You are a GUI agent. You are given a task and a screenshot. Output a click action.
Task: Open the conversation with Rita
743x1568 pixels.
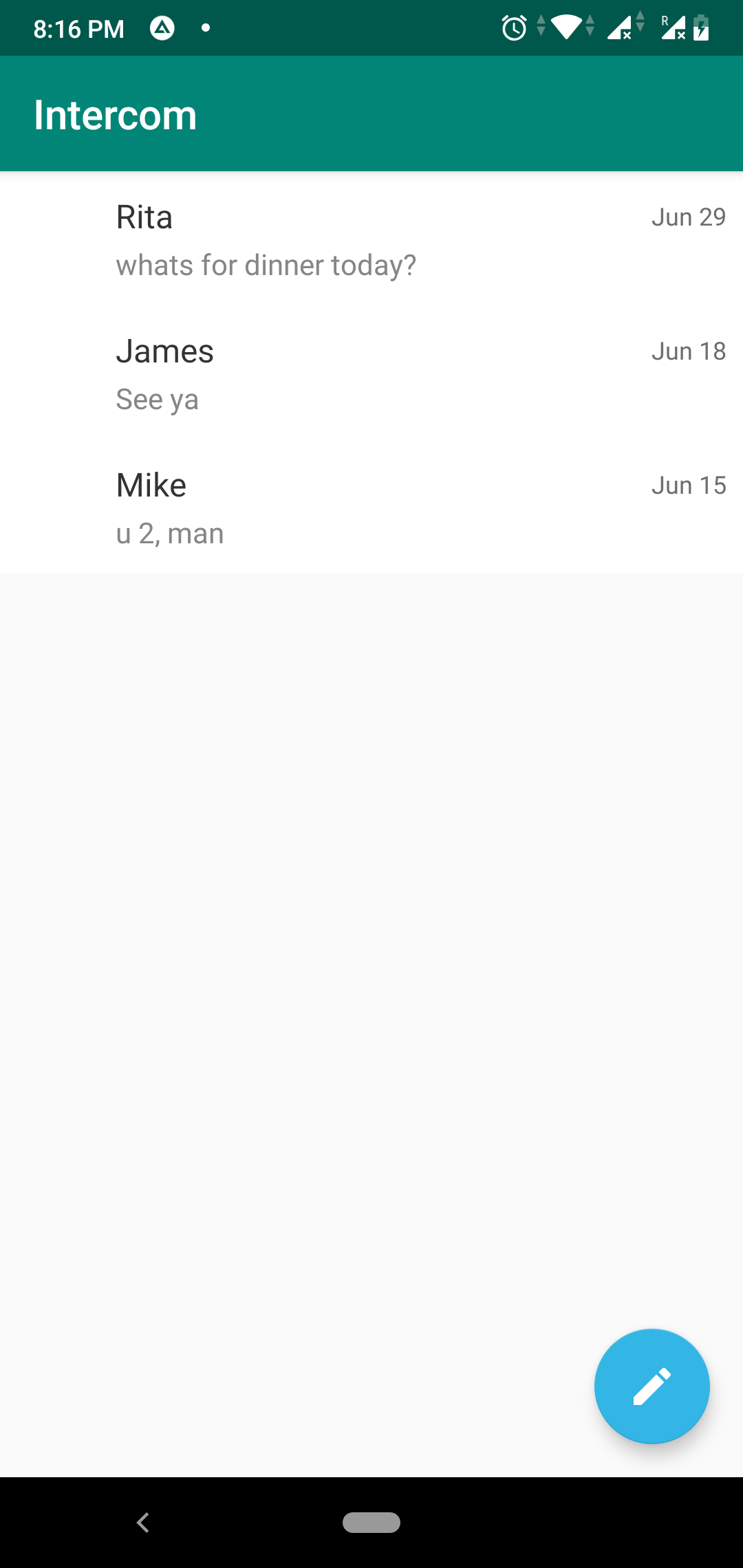pyautogui.click(x=371, y=241)
